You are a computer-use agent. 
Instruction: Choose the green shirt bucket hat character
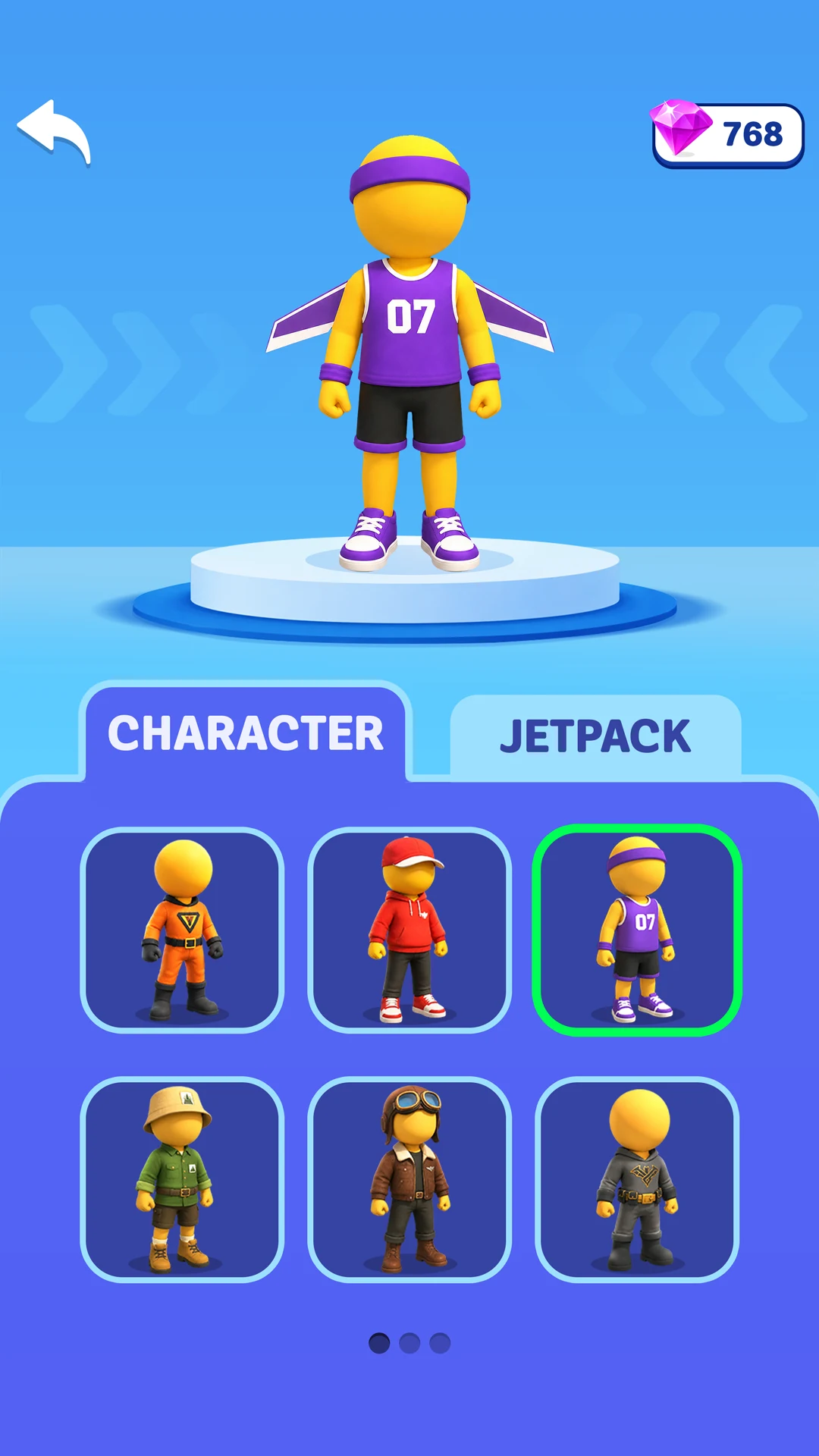[182, 1179]
